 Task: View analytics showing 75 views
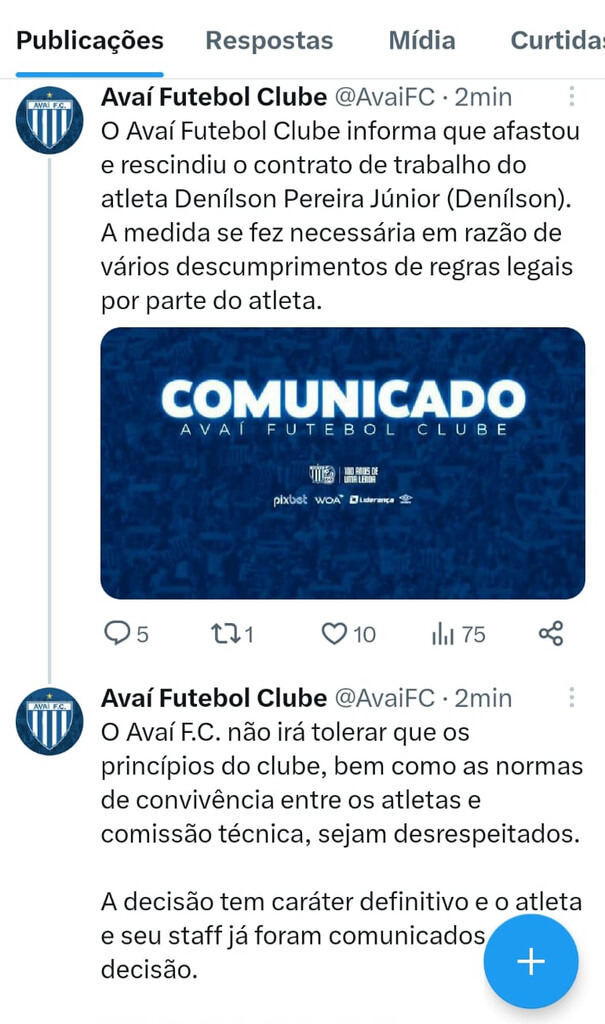pos(458,633)
